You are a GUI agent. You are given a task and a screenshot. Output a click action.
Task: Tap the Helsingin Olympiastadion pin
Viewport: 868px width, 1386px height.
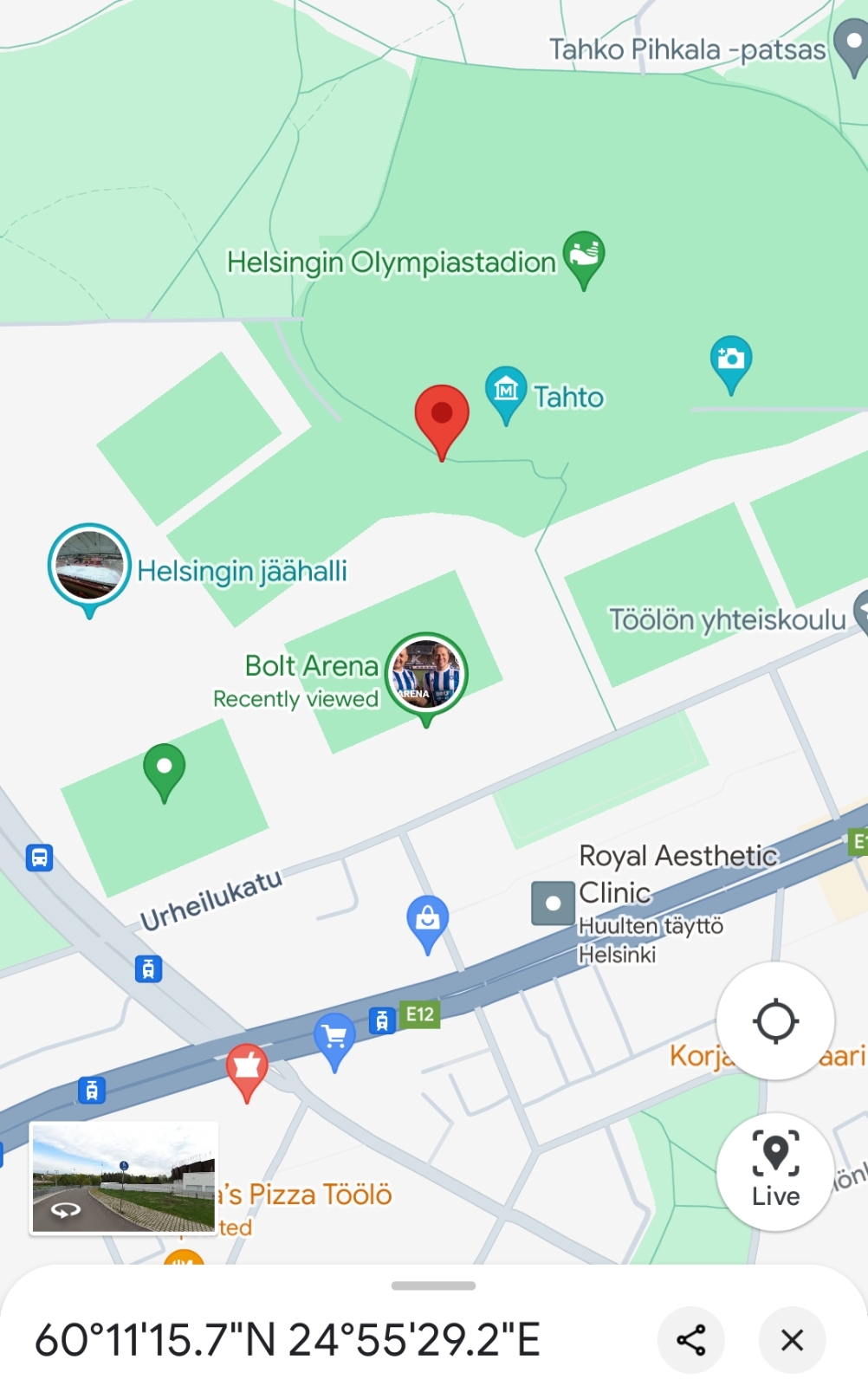pos(584,256)
